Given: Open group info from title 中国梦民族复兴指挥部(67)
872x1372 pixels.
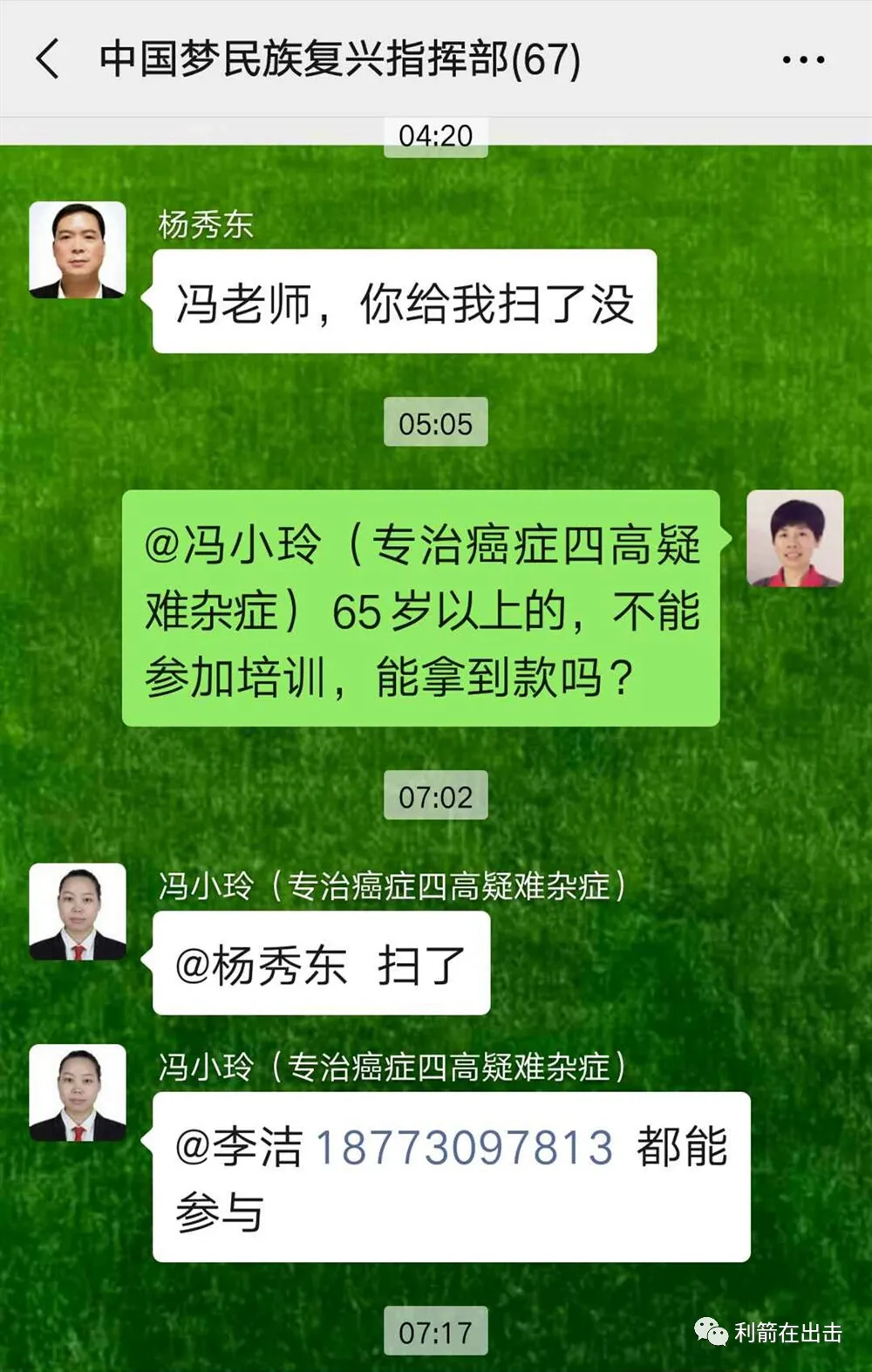Looking at the screenshot, I should click(x=340, y=59).
